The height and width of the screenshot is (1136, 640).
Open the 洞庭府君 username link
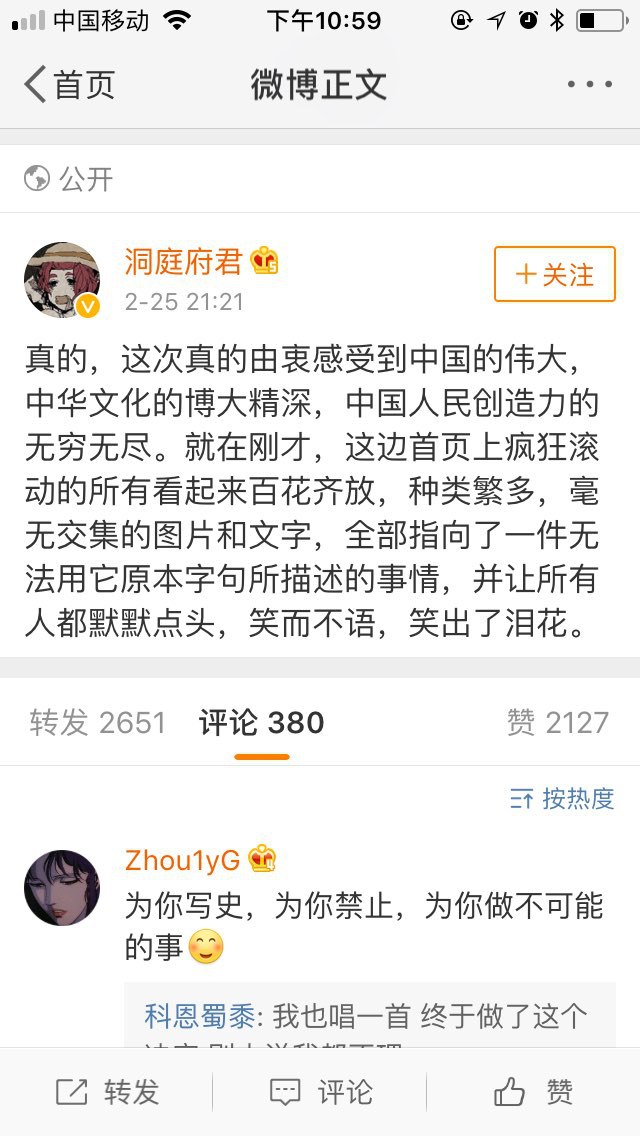click(x=183, y=261)
